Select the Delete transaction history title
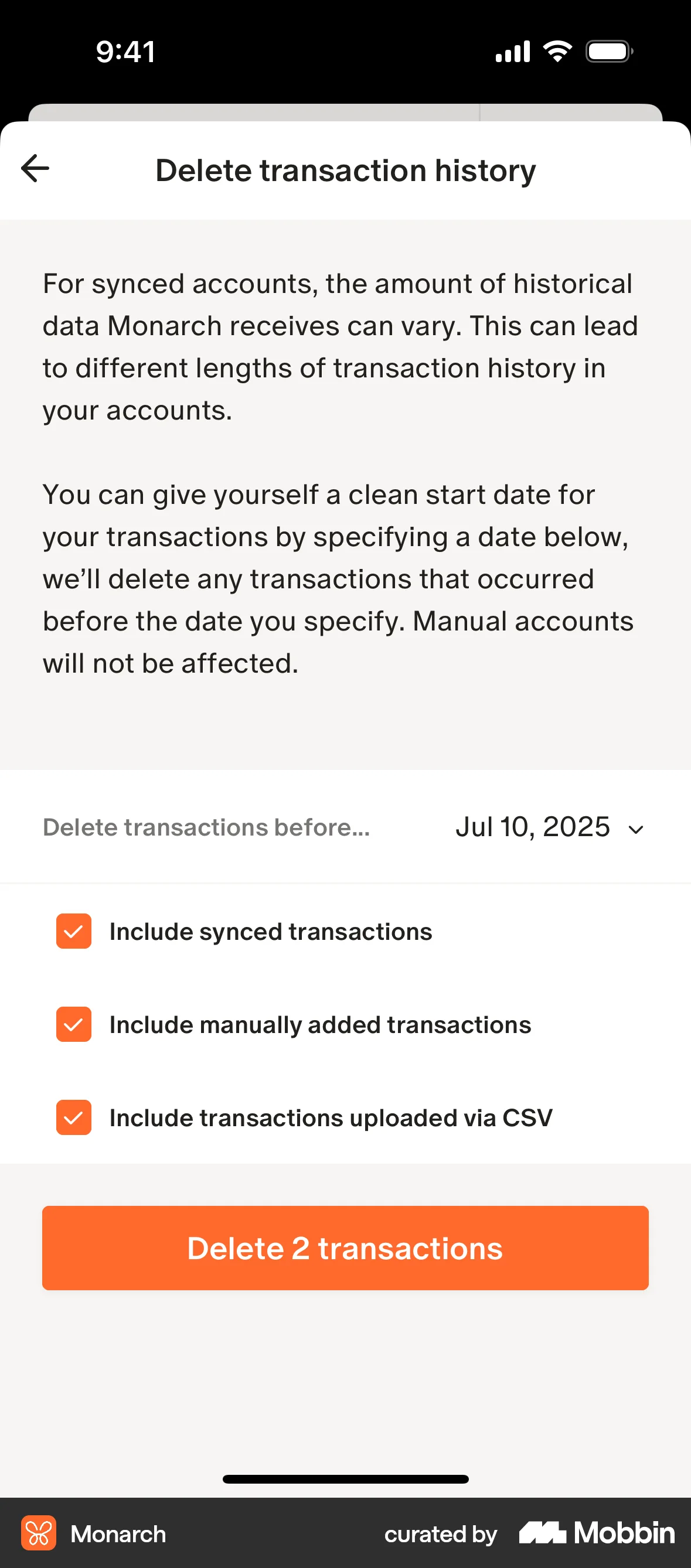This screenshot has height=1568, width=691. click(x=345, y=171)
